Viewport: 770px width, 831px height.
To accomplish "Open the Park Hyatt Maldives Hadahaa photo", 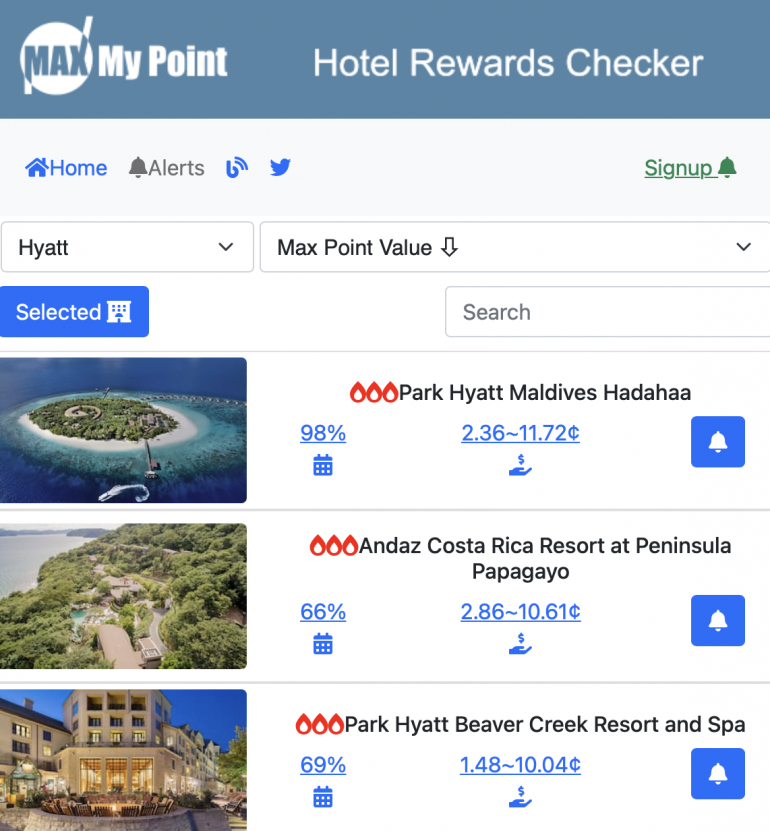I will (123, 430).
